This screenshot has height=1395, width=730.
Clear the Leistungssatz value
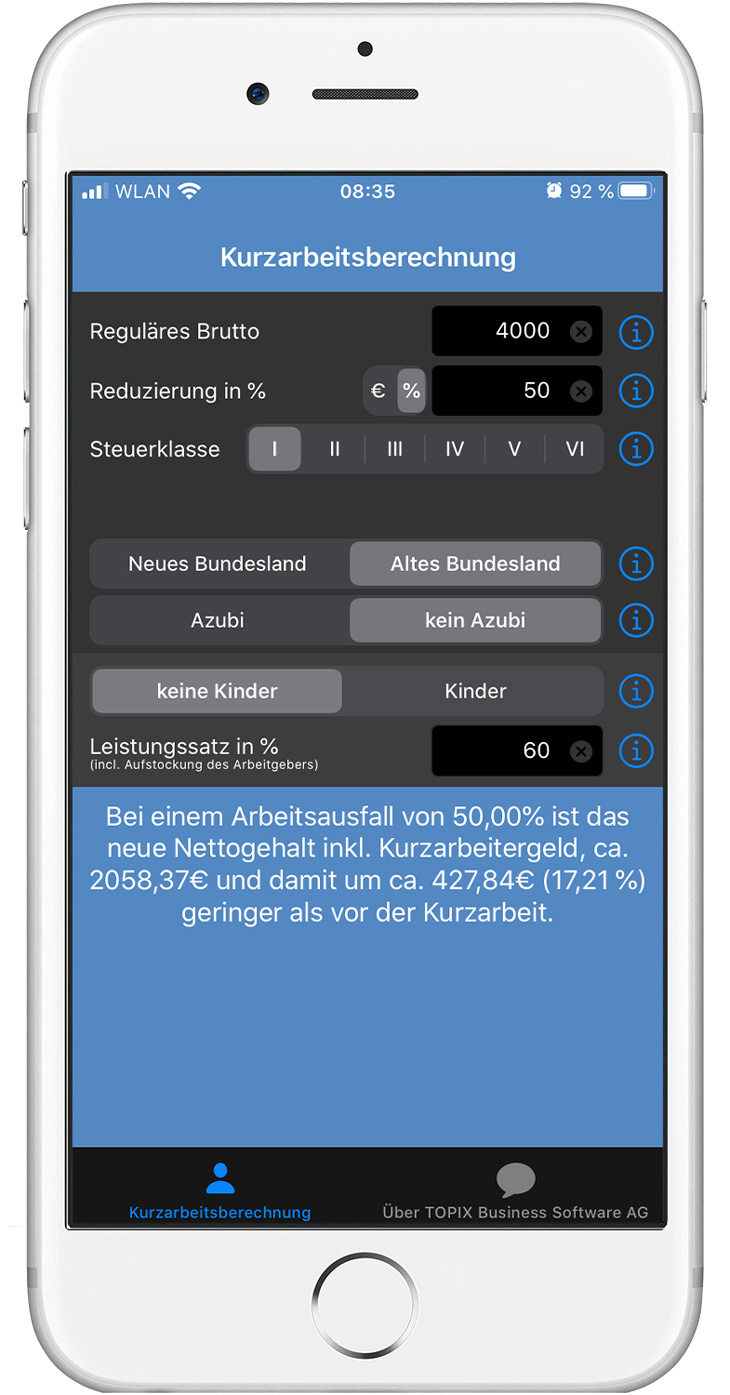581,751
